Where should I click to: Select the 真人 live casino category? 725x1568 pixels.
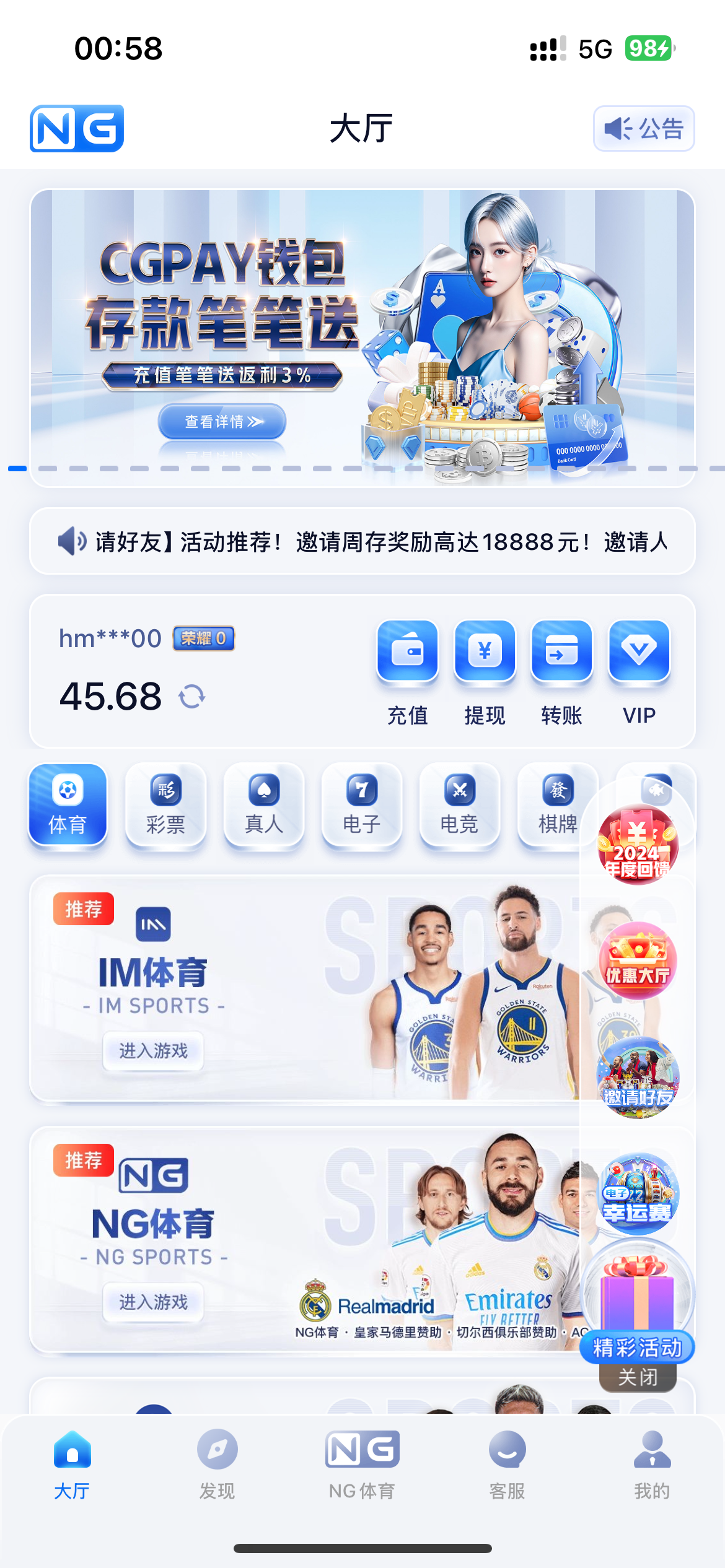pyautogui.click(x=264, y=804)
